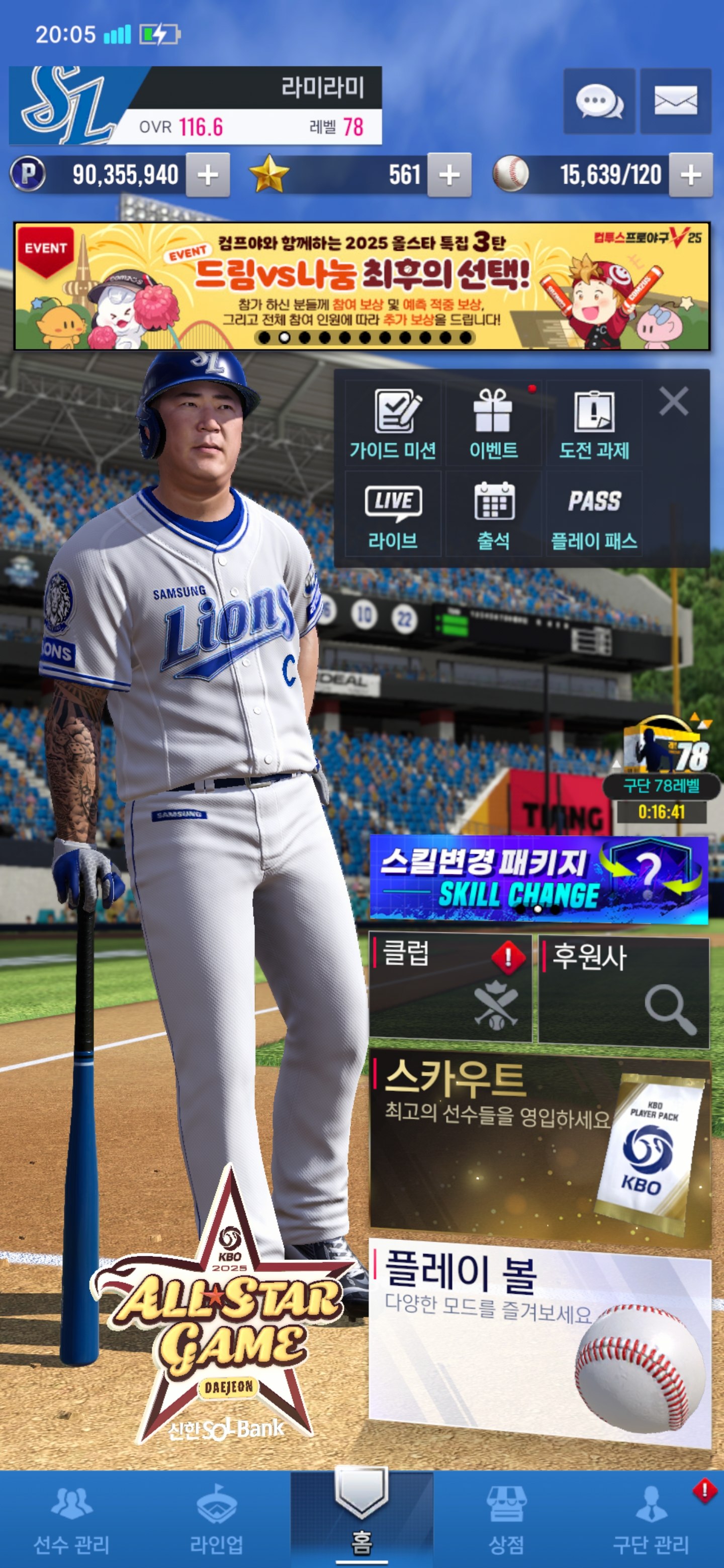
Task: Open the mailbox envelope icon
Action: coord(675,101)
